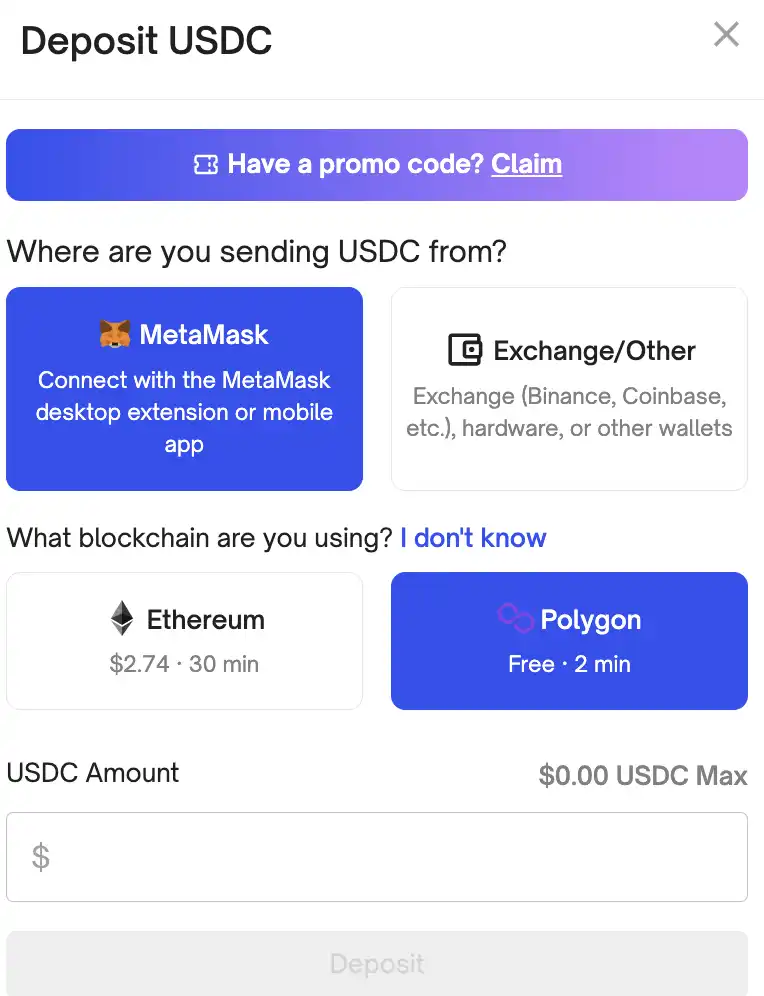Tap the Deposit button
Image resolution: width=764 pixels, height=996 pixels.
coord(377,964)
